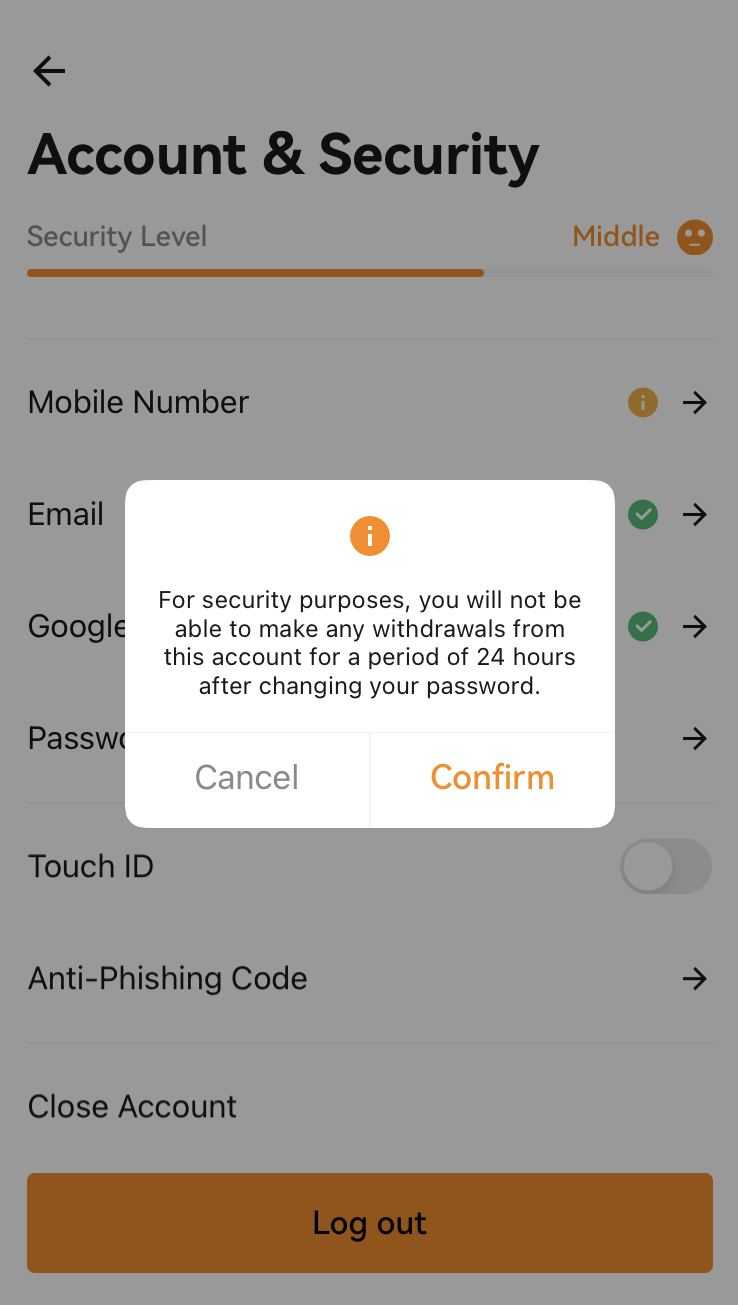Cancel the withdrawal restriction dialog
Image resolution: width=738 pixels, height=1305 pixels.
[x=247, y=779]
